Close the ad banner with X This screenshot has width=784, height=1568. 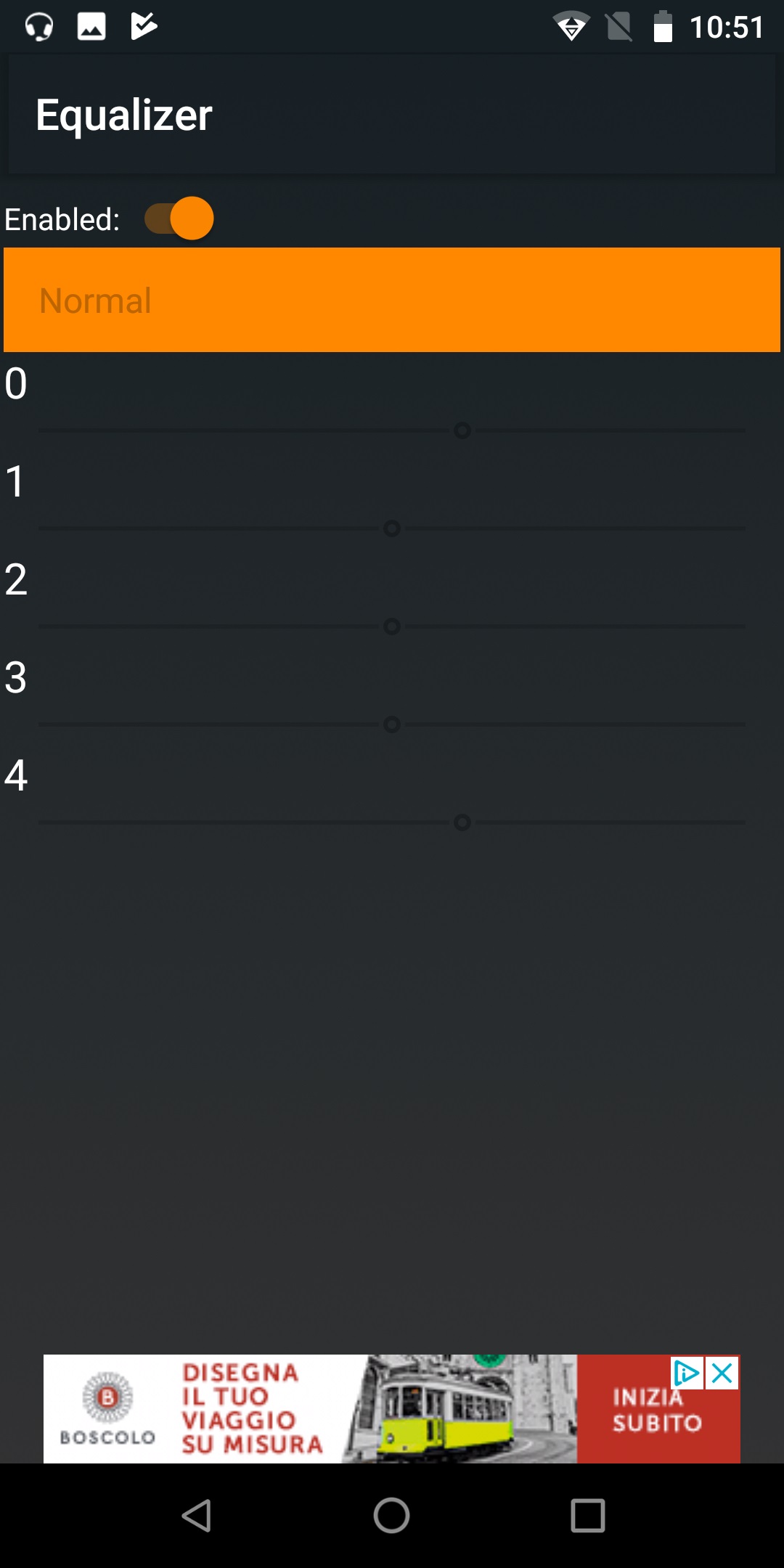tap(723, 1373)
